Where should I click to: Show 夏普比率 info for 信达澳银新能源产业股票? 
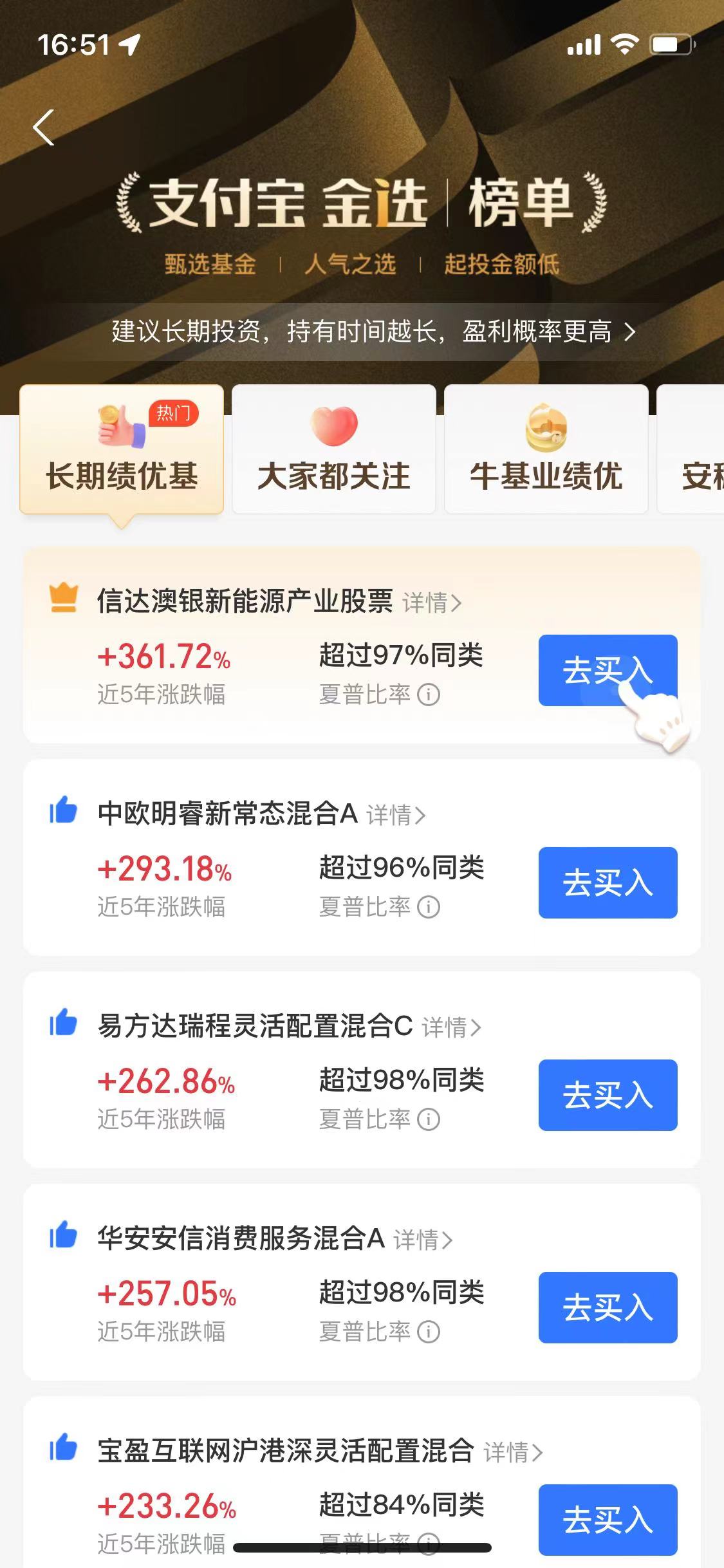(429, 695)
